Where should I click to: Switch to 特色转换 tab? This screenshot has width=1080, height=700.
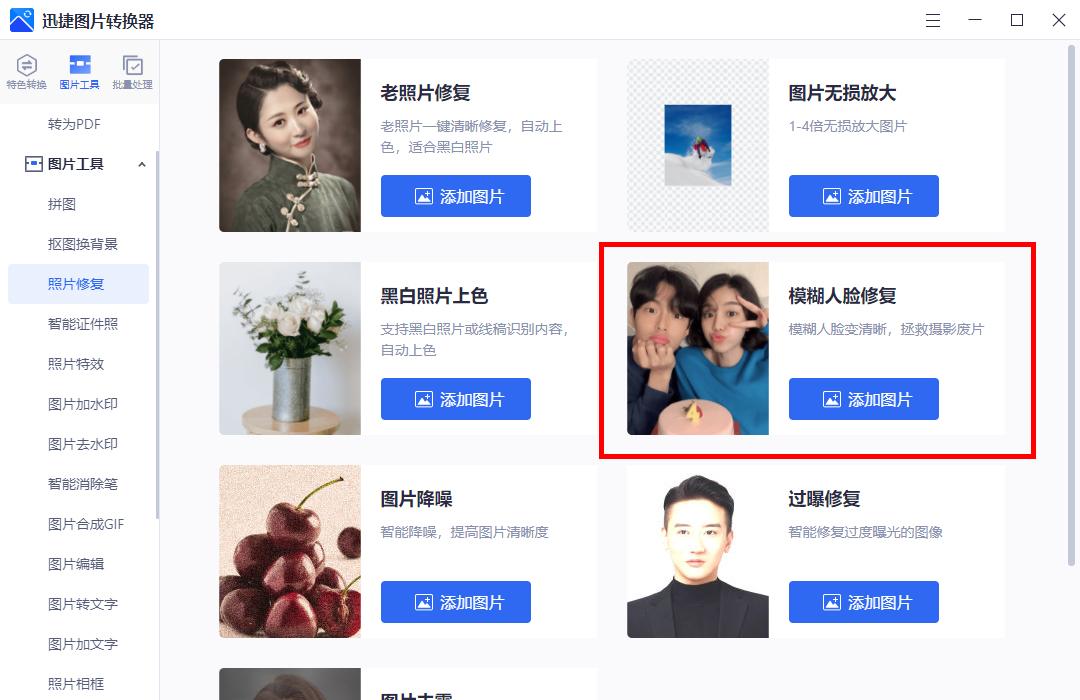tap(26, 72)
